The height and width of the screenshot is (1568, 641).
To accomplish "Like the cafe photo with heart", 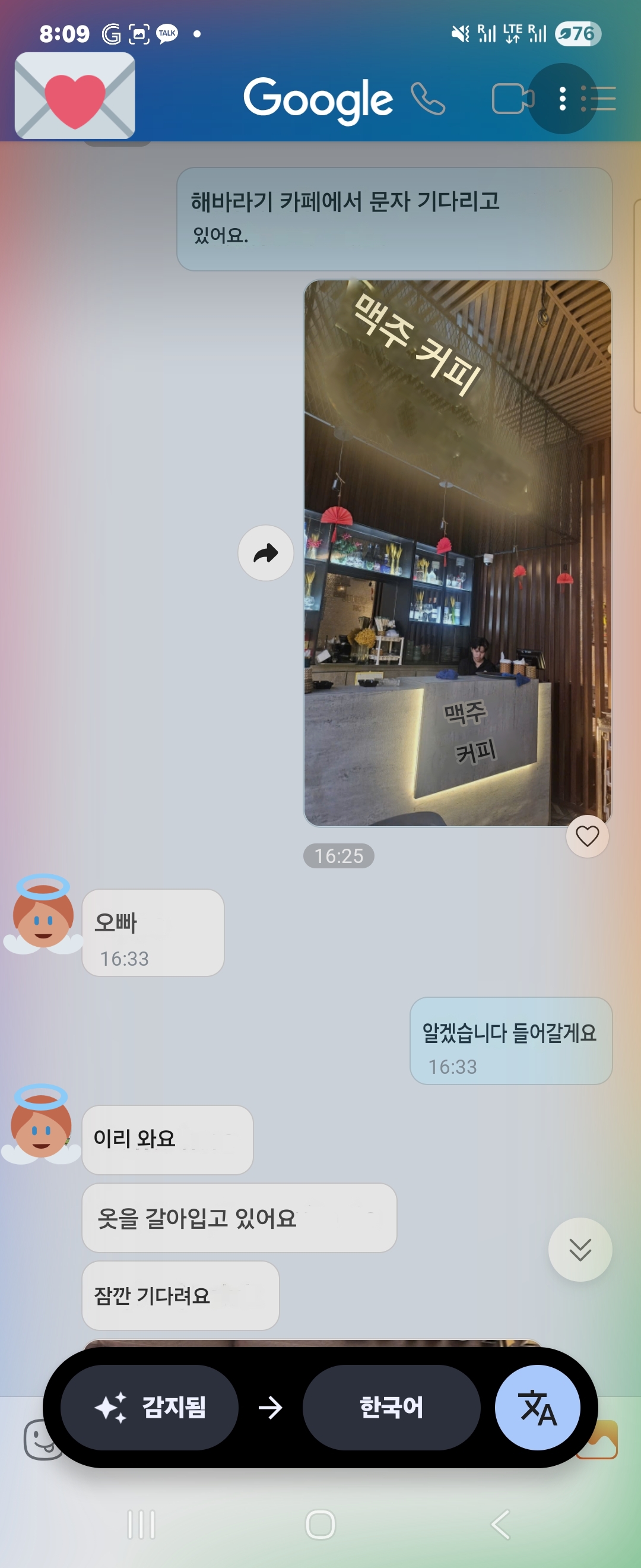I will [x=587, y=836].
